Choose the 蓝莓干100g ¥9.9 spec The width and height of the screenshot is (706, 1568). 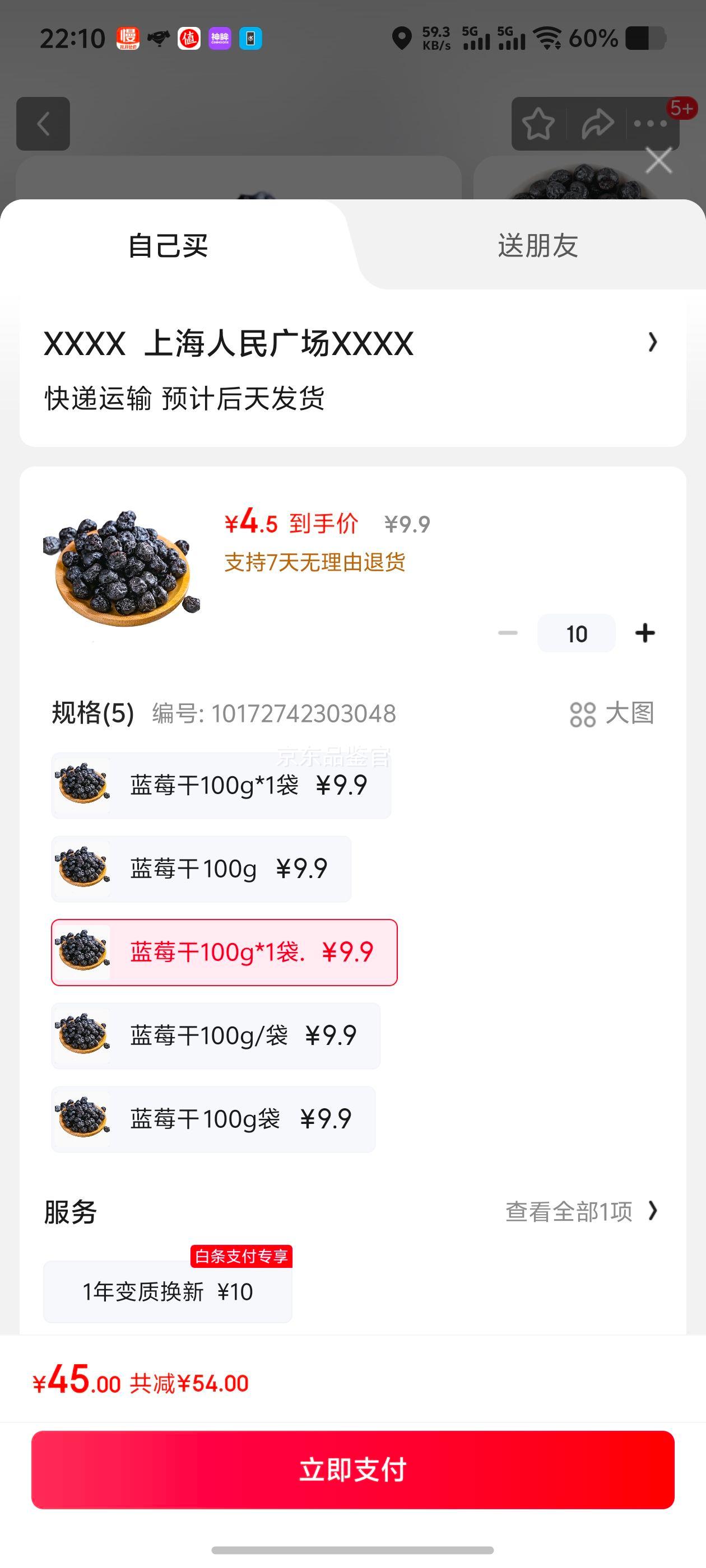click(201, 869)
